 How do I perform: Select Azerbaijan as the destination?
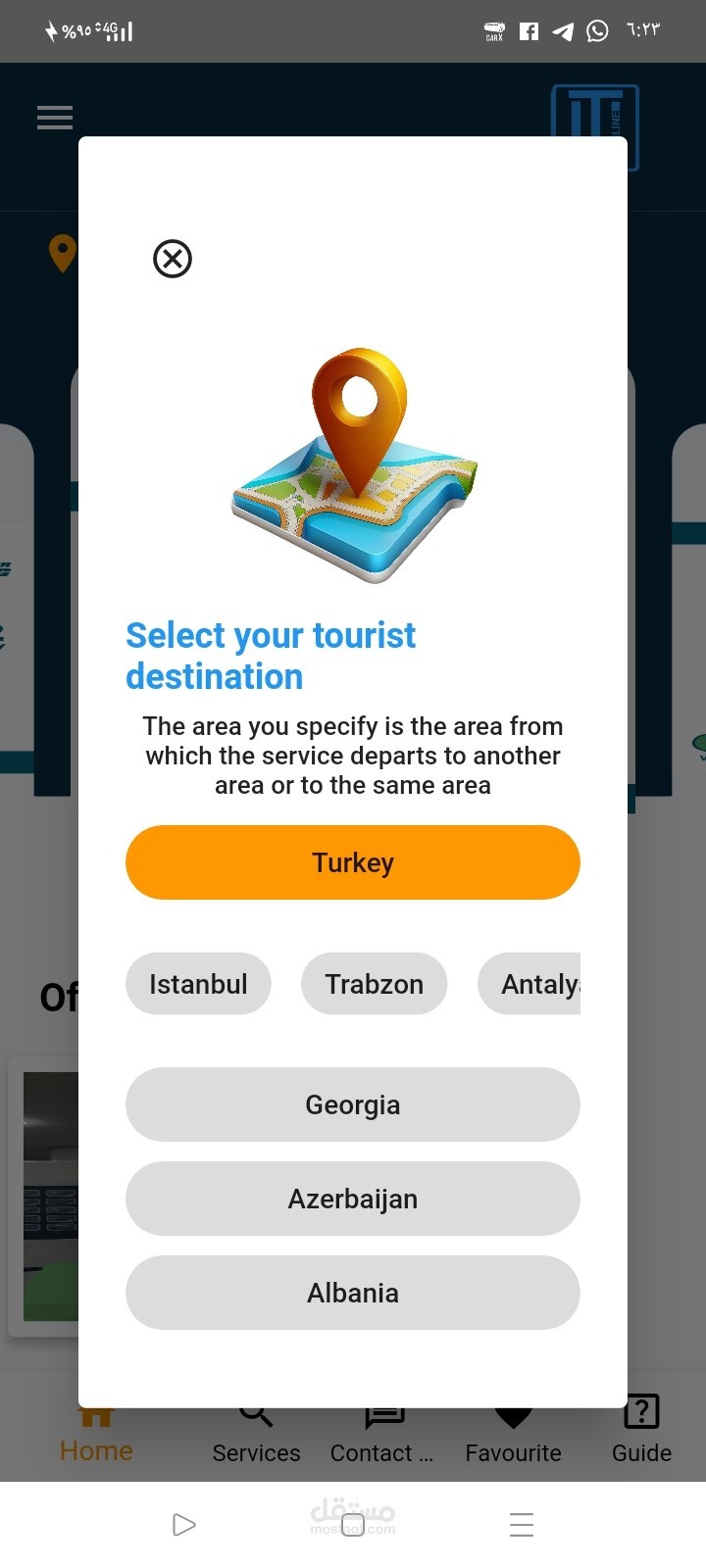[353, 1199]
